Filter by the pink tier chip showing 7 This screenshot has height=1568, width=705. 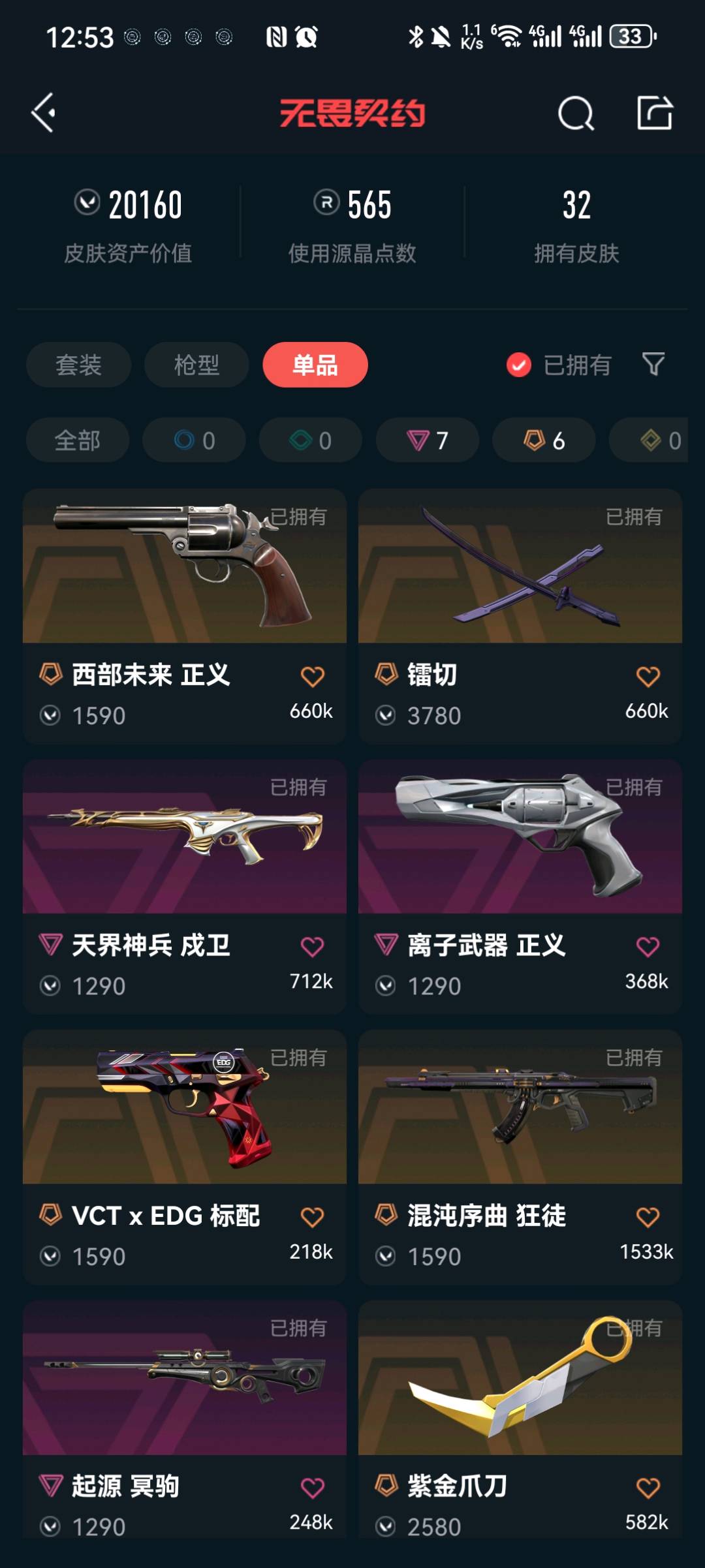(x=428, y=440)
